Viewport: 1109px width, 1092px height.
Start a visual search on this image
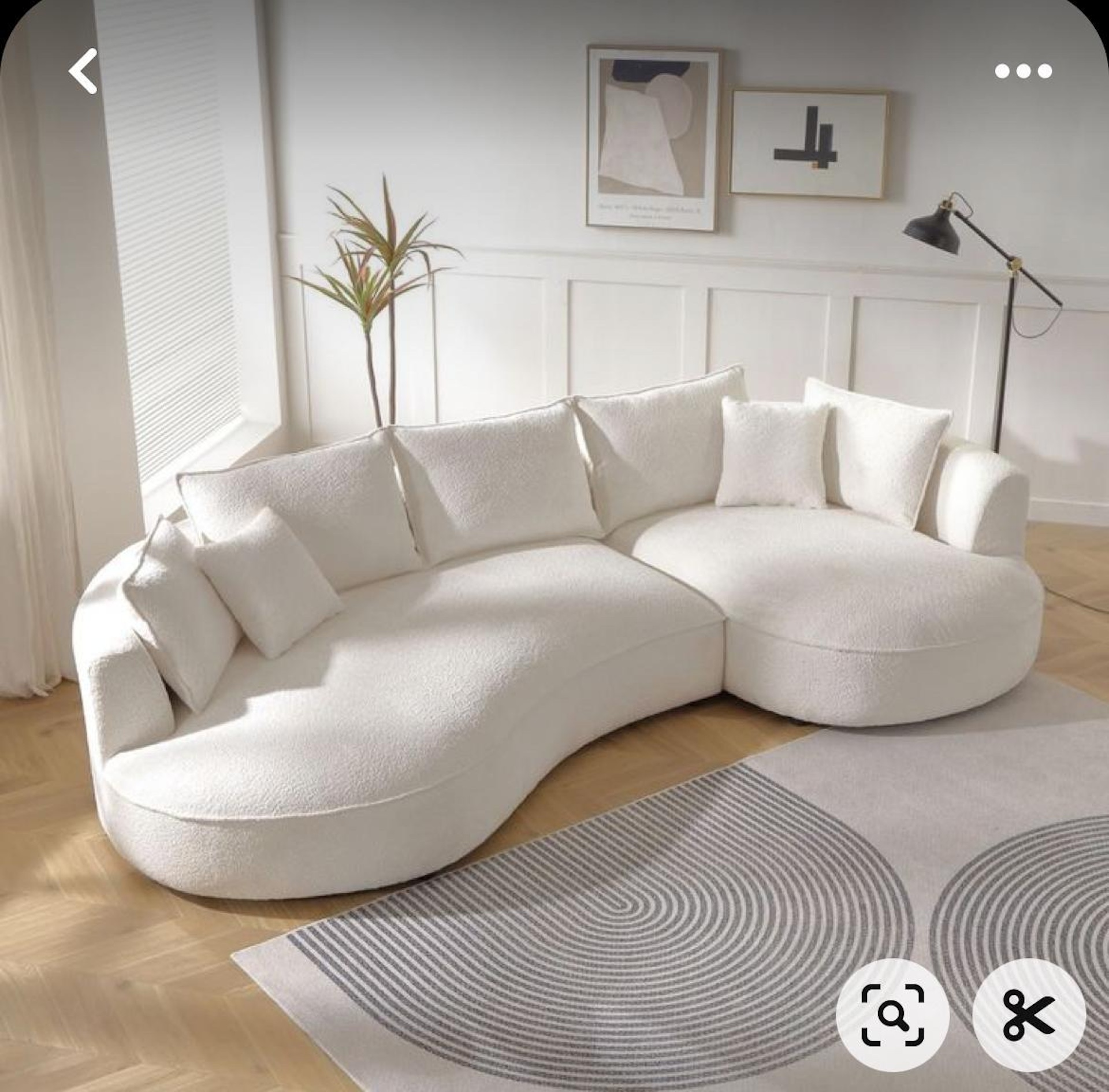pos(892,1015)
